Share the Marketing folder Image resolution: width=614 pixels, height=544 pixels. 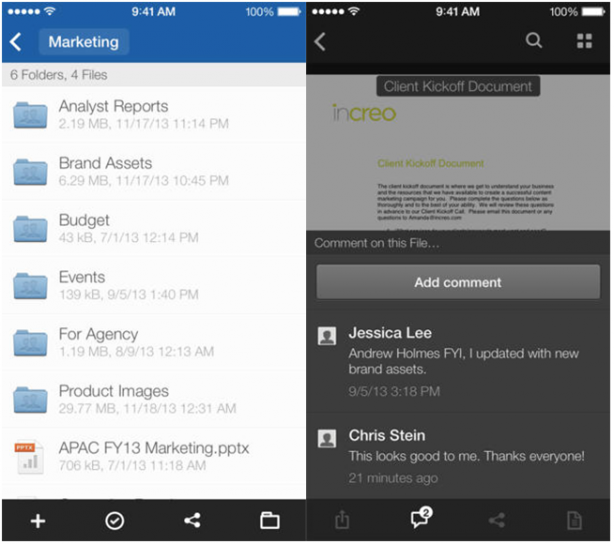click(x=192, y=521)
